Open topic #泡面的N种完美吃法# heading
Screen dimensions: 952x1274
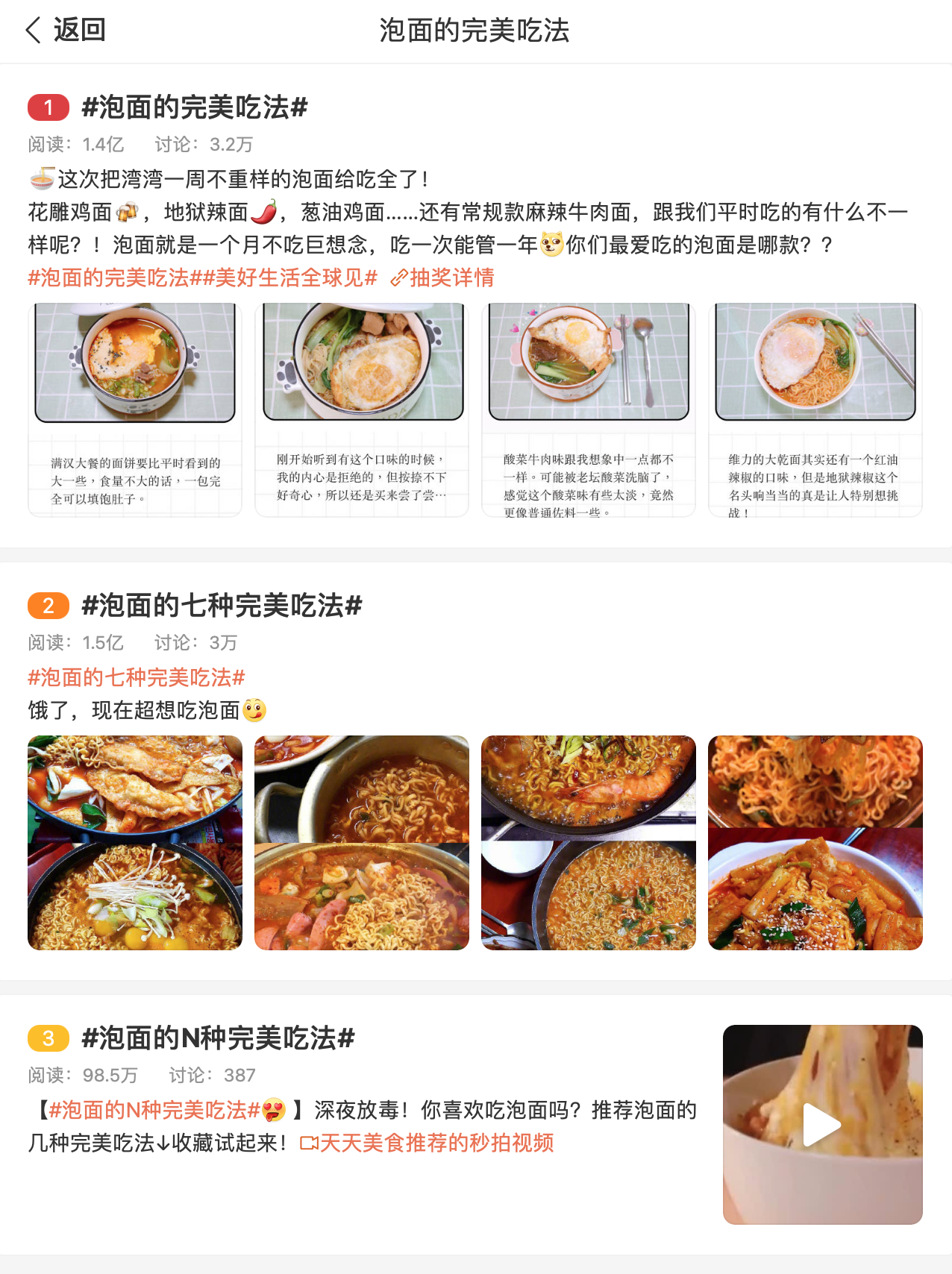(218, 1038)
